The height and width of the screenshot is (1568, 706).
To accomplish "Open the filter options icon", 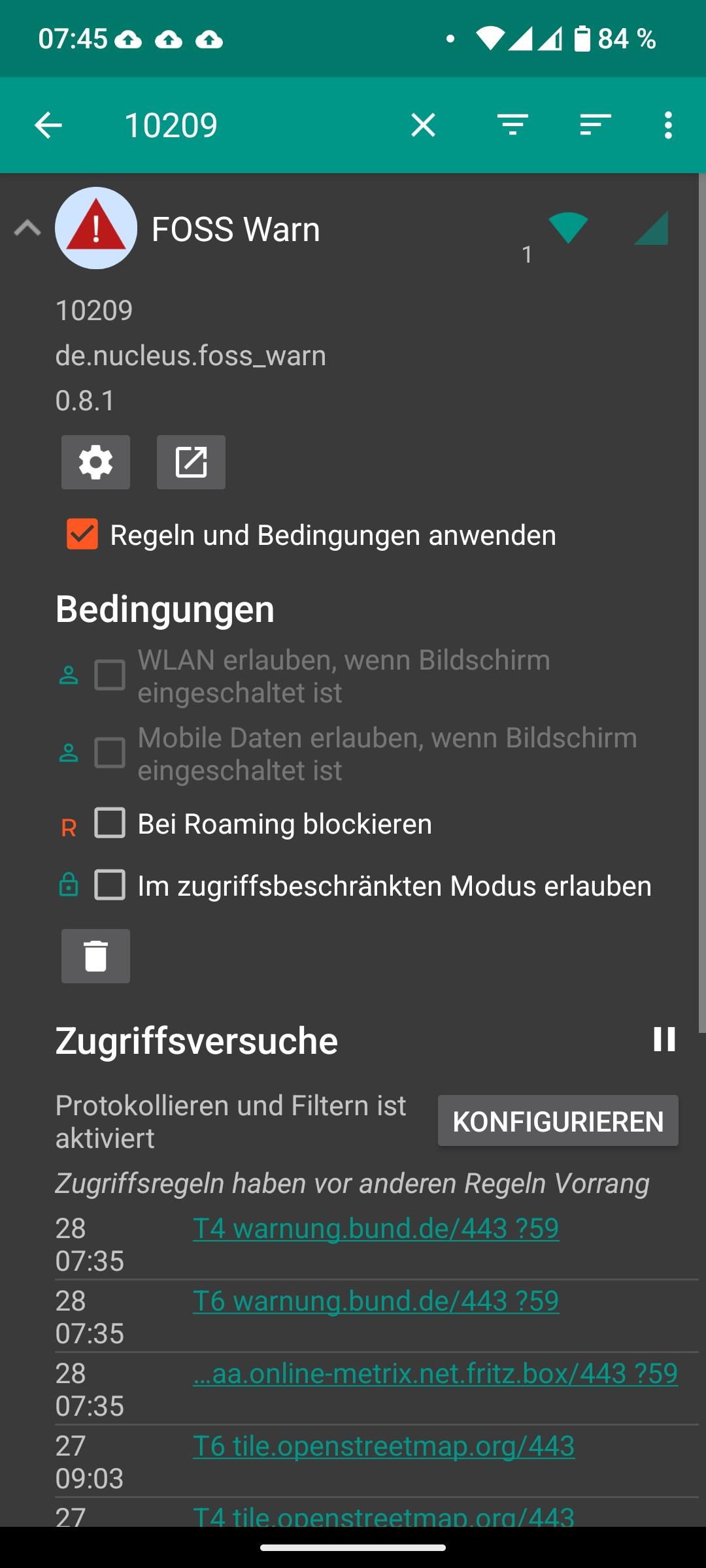I will coord(513,125).
